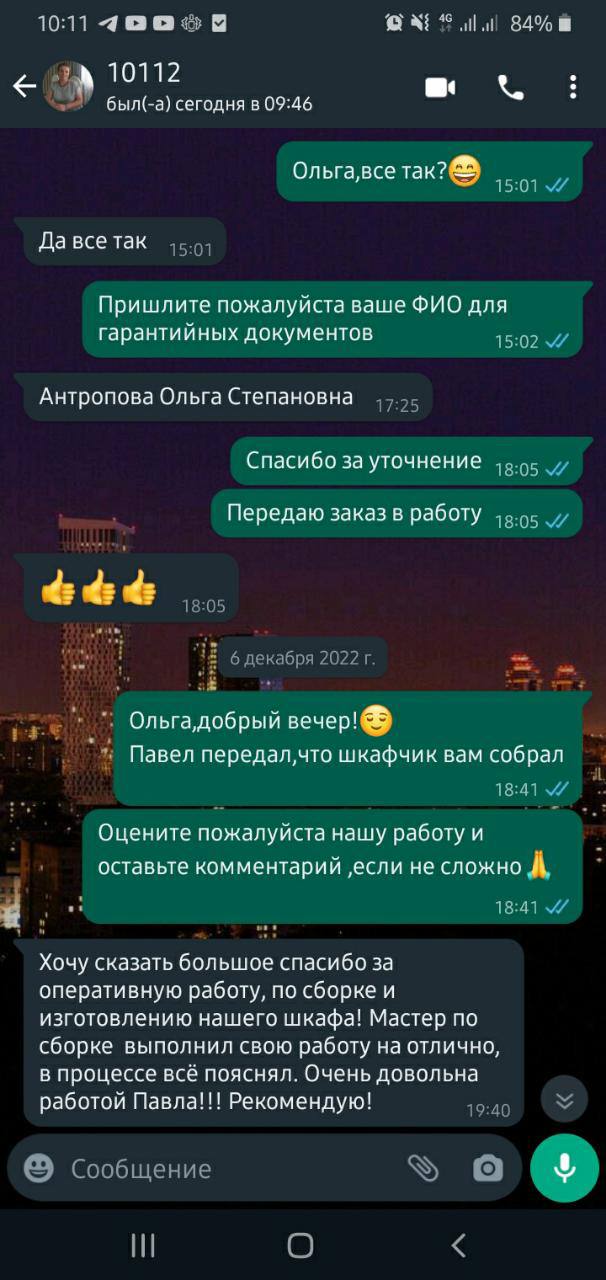Screen dimensions: 606x1280
Task: Open recent apps from navigation bar
Action: pyautogui.click(x=143, y=1245)
